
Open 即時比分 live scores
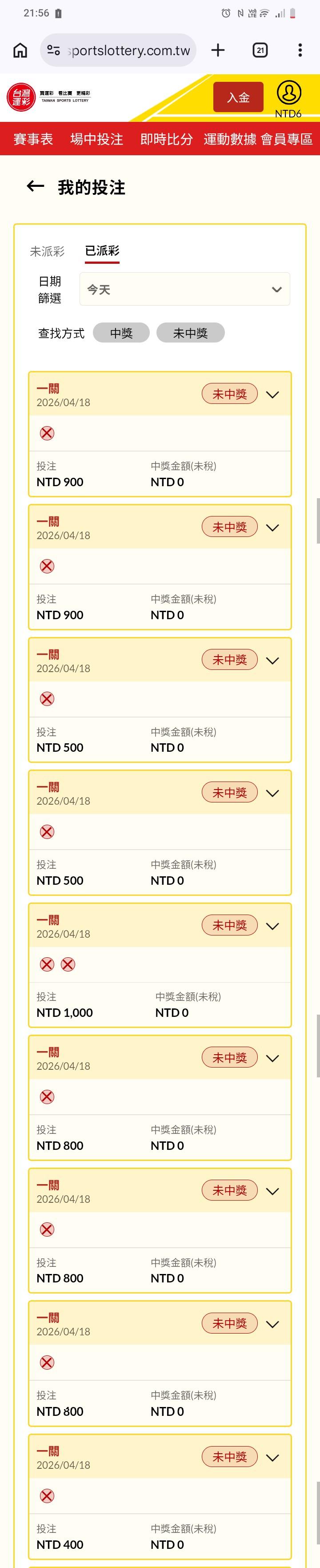point(166,139)
